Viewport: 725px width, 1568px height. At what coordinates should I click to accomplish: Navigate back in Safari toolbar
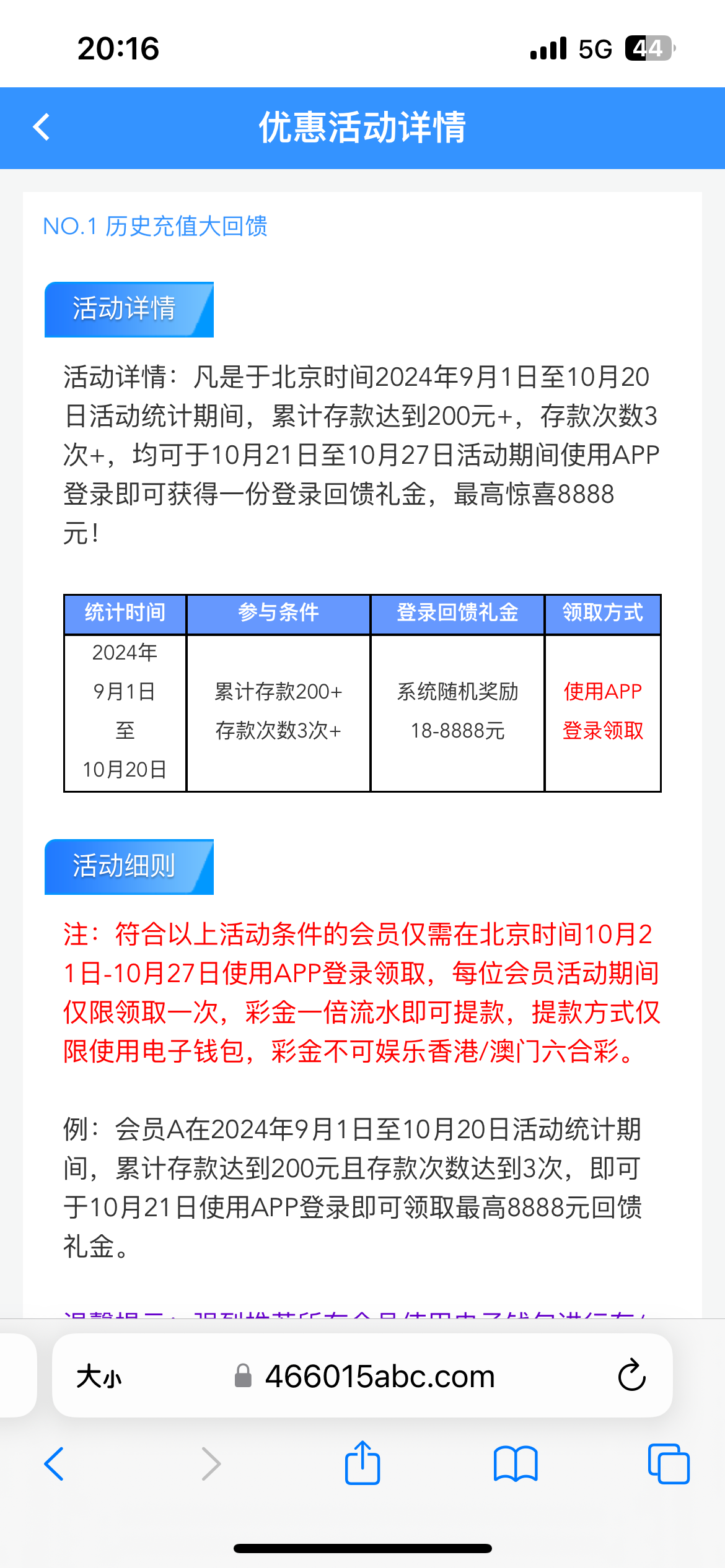click(x=55, y=1464)
